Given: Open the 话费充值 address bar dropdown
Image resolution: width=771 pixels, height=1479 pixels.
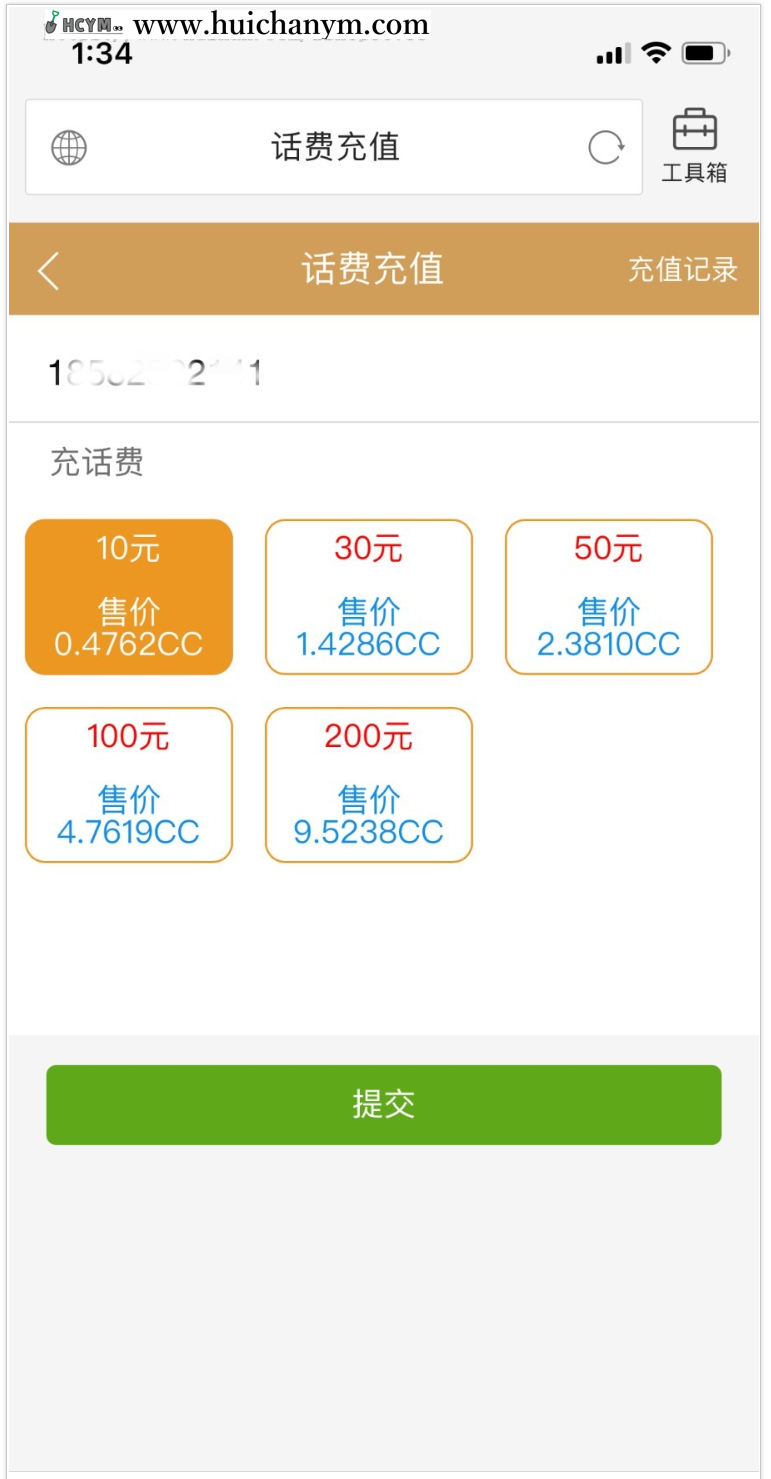Looking at the screenshot, I should coord(333,146).
